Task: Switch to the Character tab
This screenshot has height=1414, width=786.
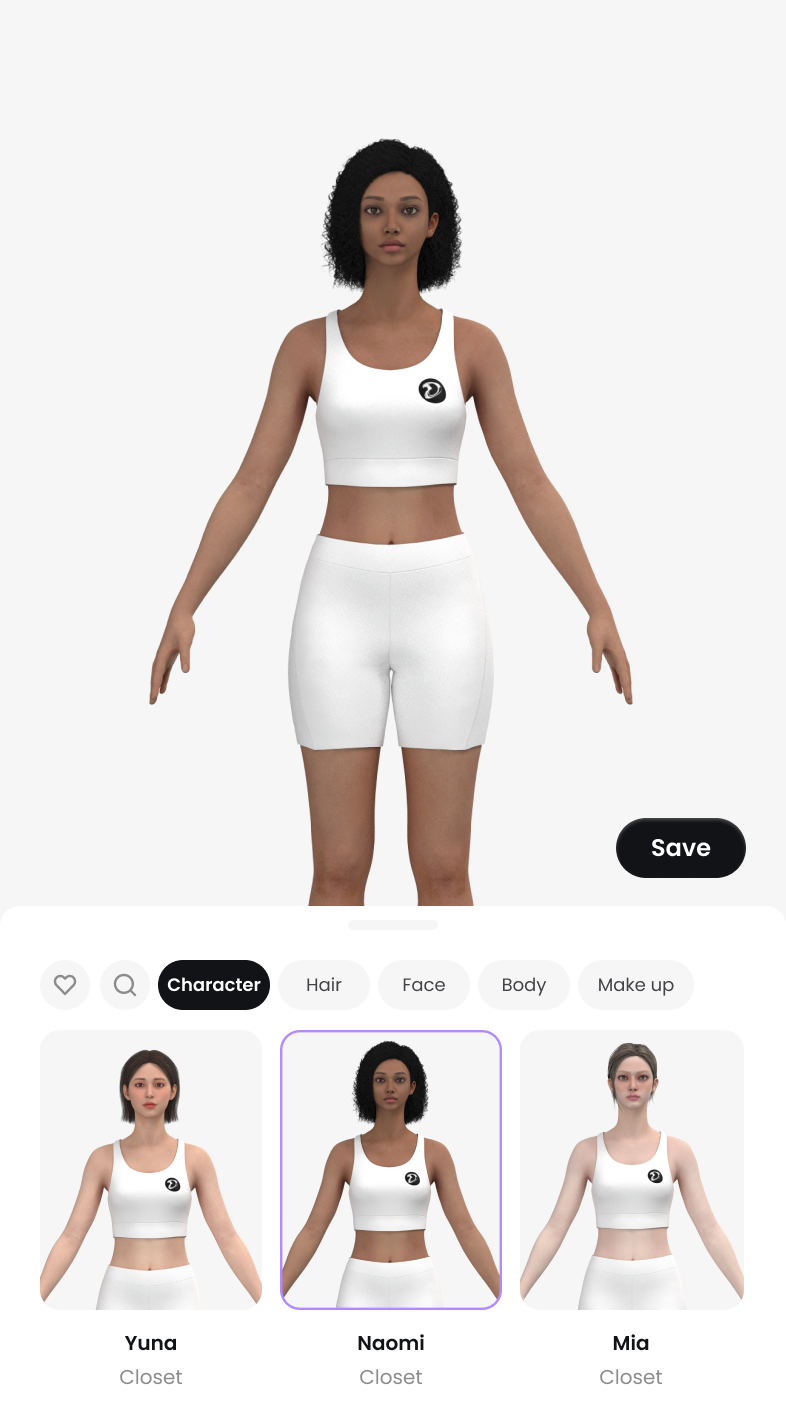Action: (x=214, y=985)
